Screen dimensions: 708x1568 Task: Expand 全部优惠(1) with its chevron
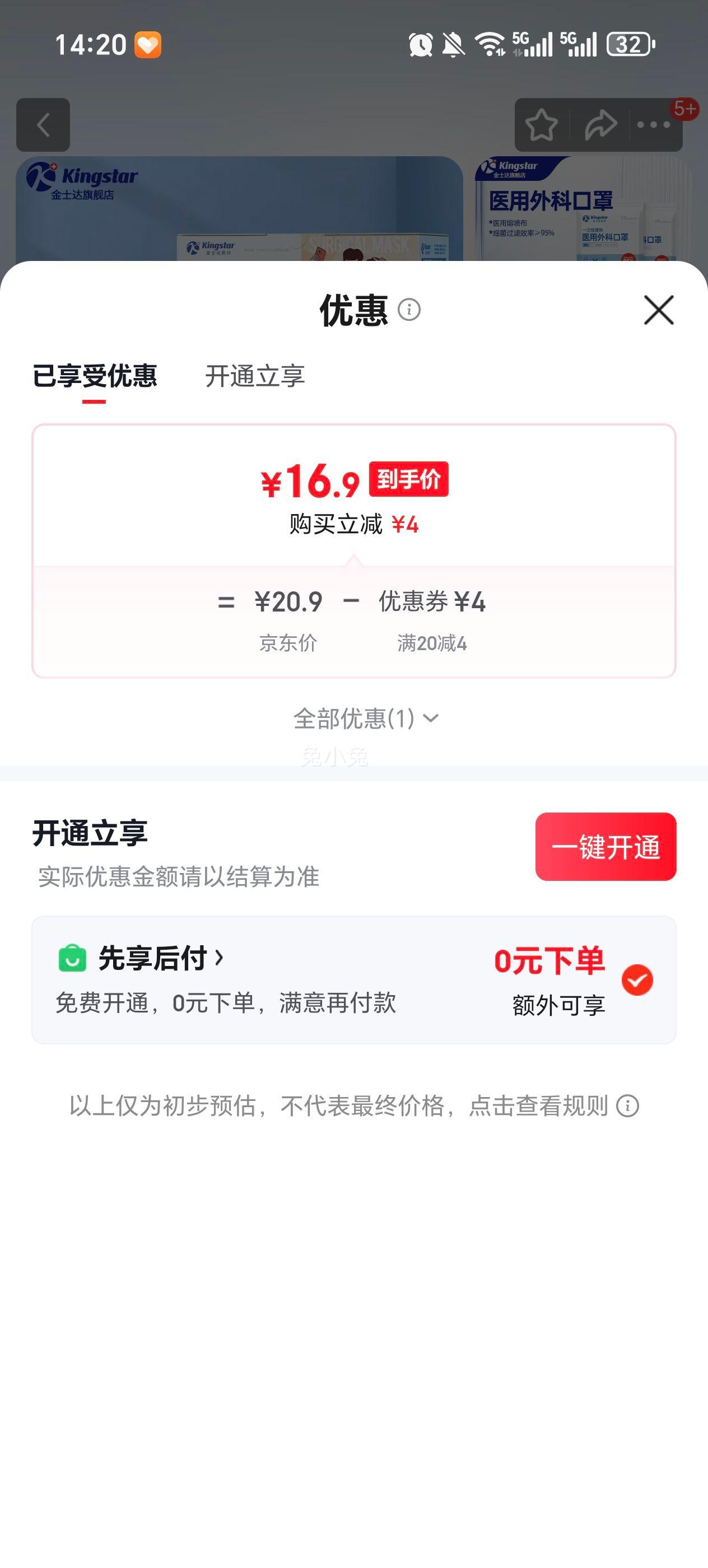[365, 718]
